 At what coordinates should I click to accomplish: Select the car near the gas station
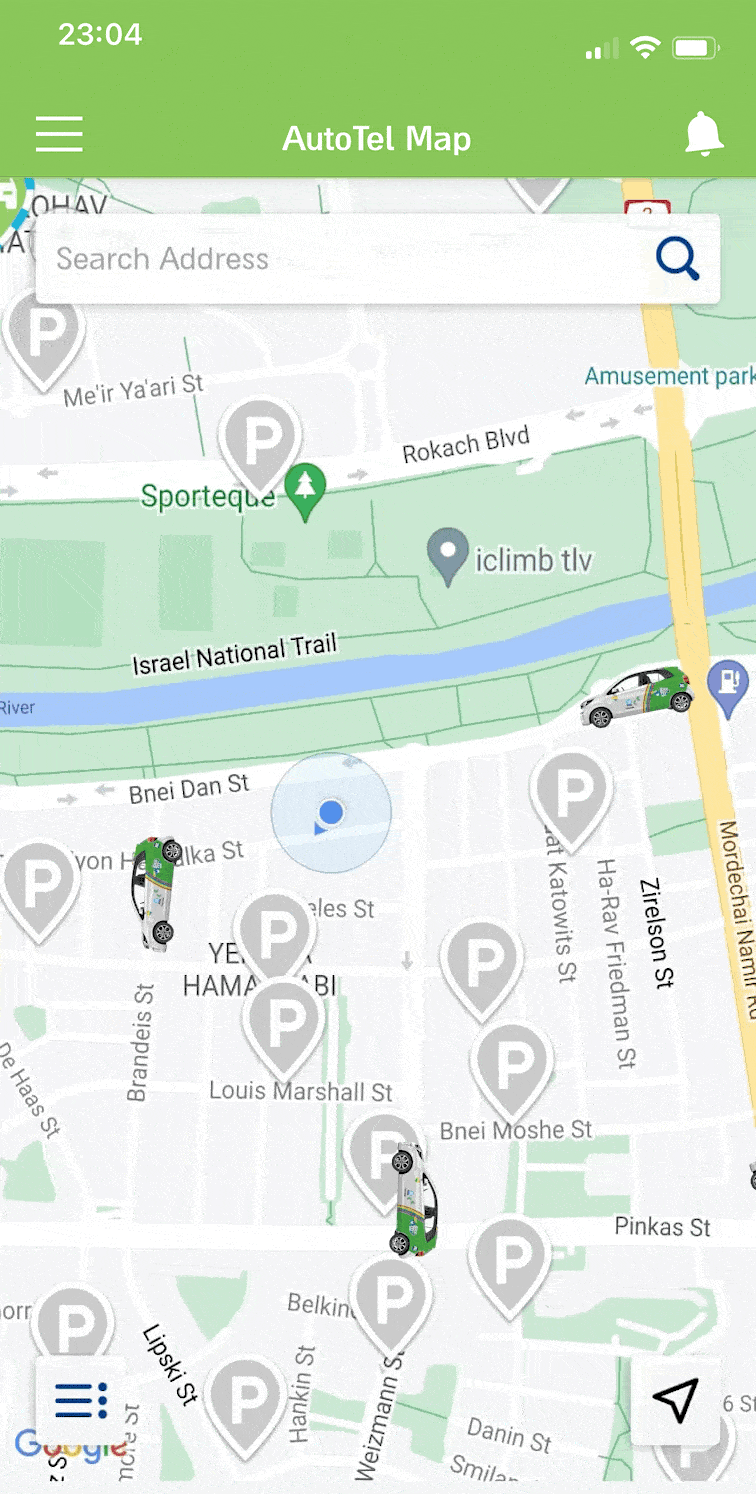click(x=637, y=696)
